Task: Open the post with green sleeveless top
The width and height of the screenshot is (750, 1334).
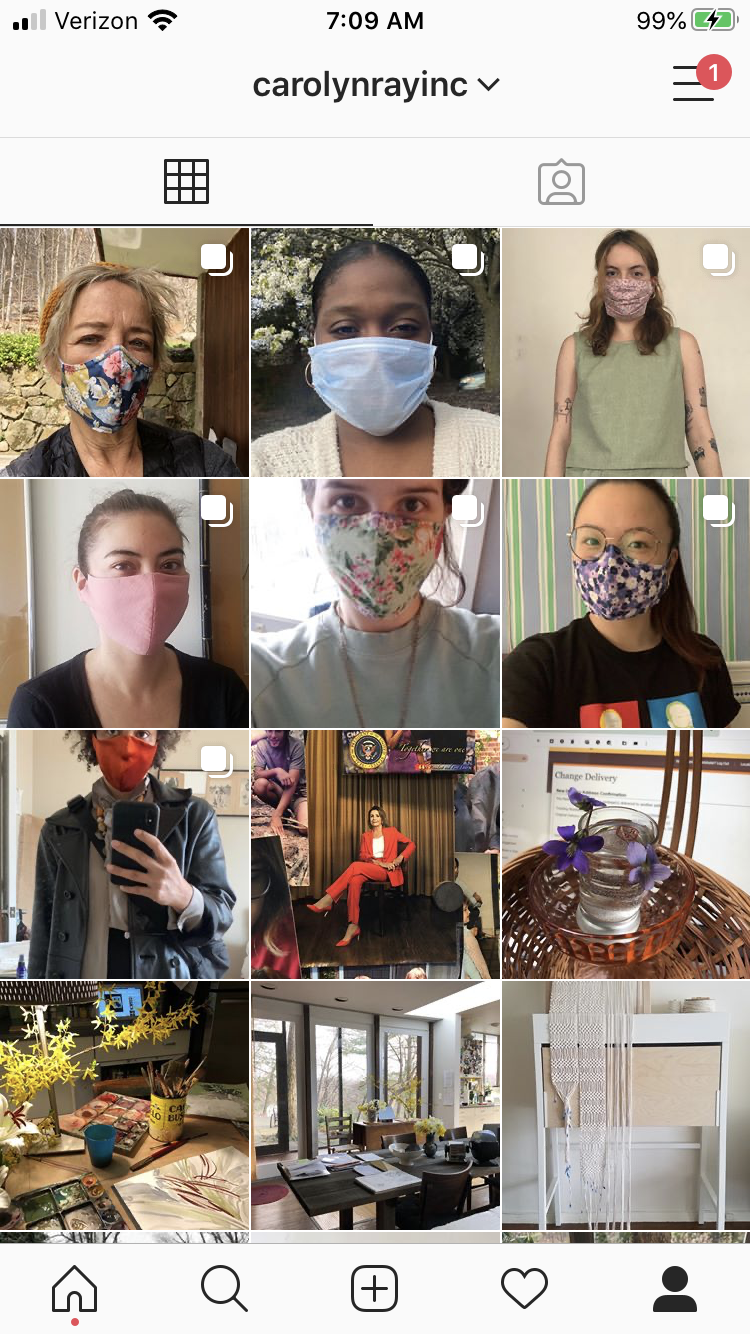Action: pos(626,352)
